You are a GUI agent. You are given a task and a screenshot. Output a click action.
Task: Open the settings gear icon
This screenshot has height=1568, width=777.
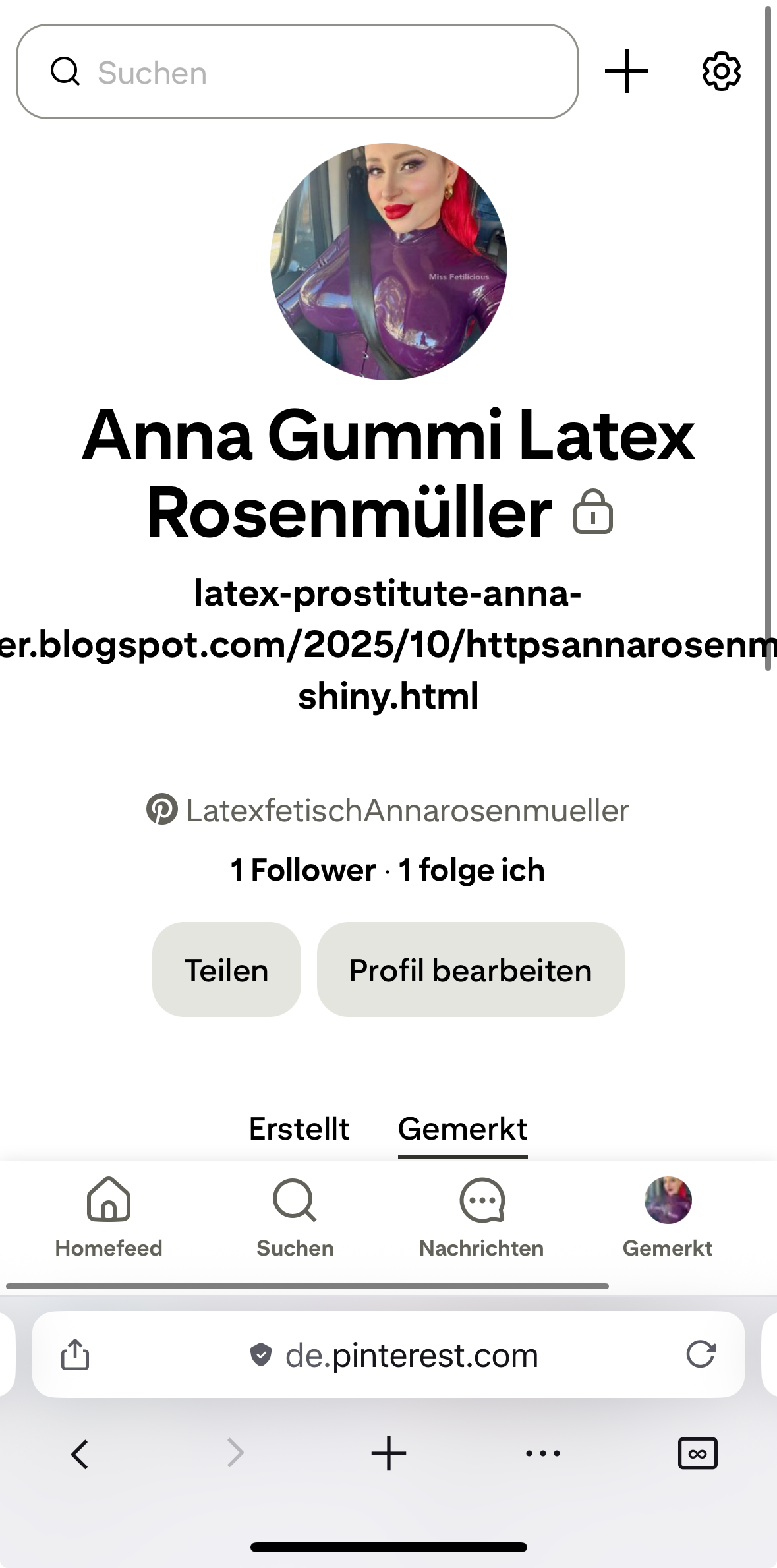pos(721,71)
